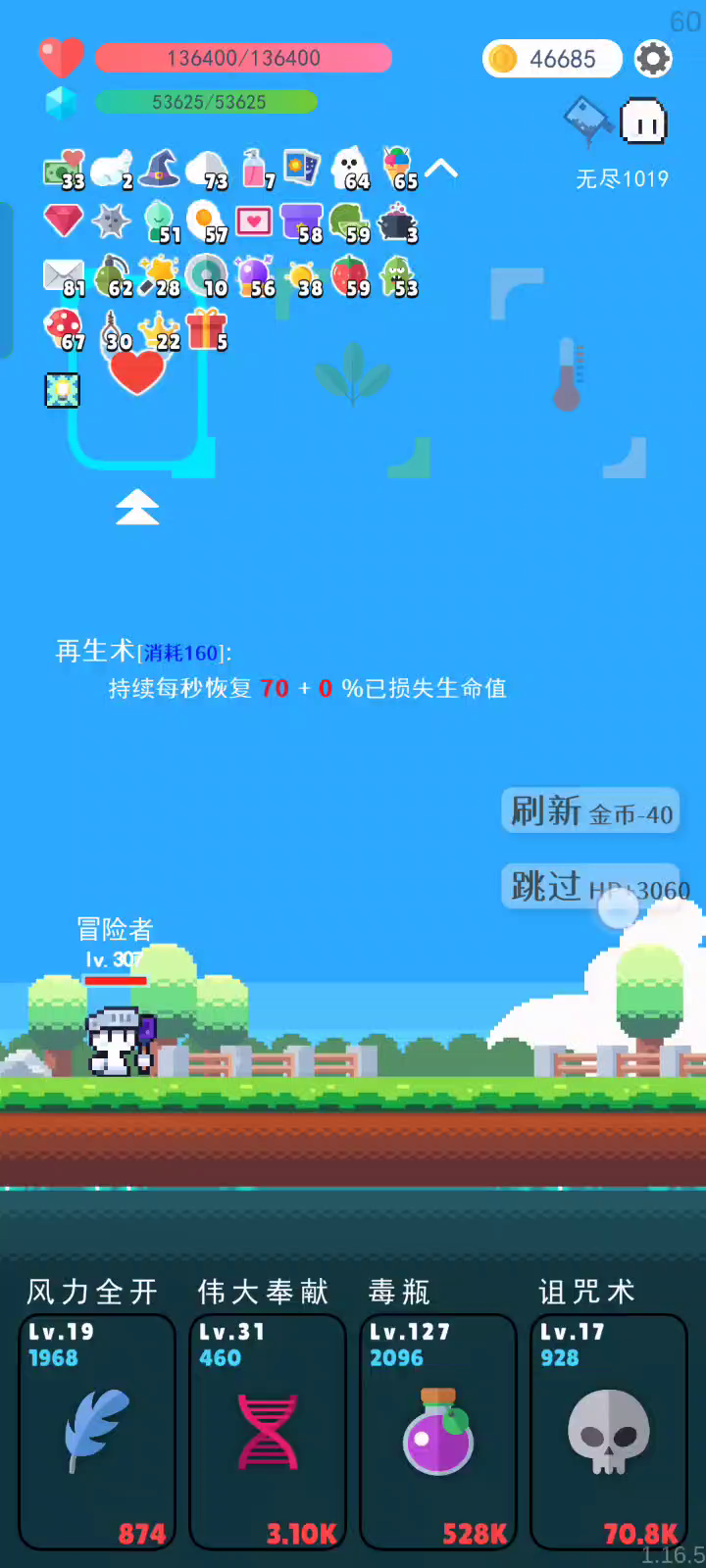The height and width of the screenshot is (1568, 706).
Task: Select the 伟大奉献 skill card
Action: click(268, 1432)
